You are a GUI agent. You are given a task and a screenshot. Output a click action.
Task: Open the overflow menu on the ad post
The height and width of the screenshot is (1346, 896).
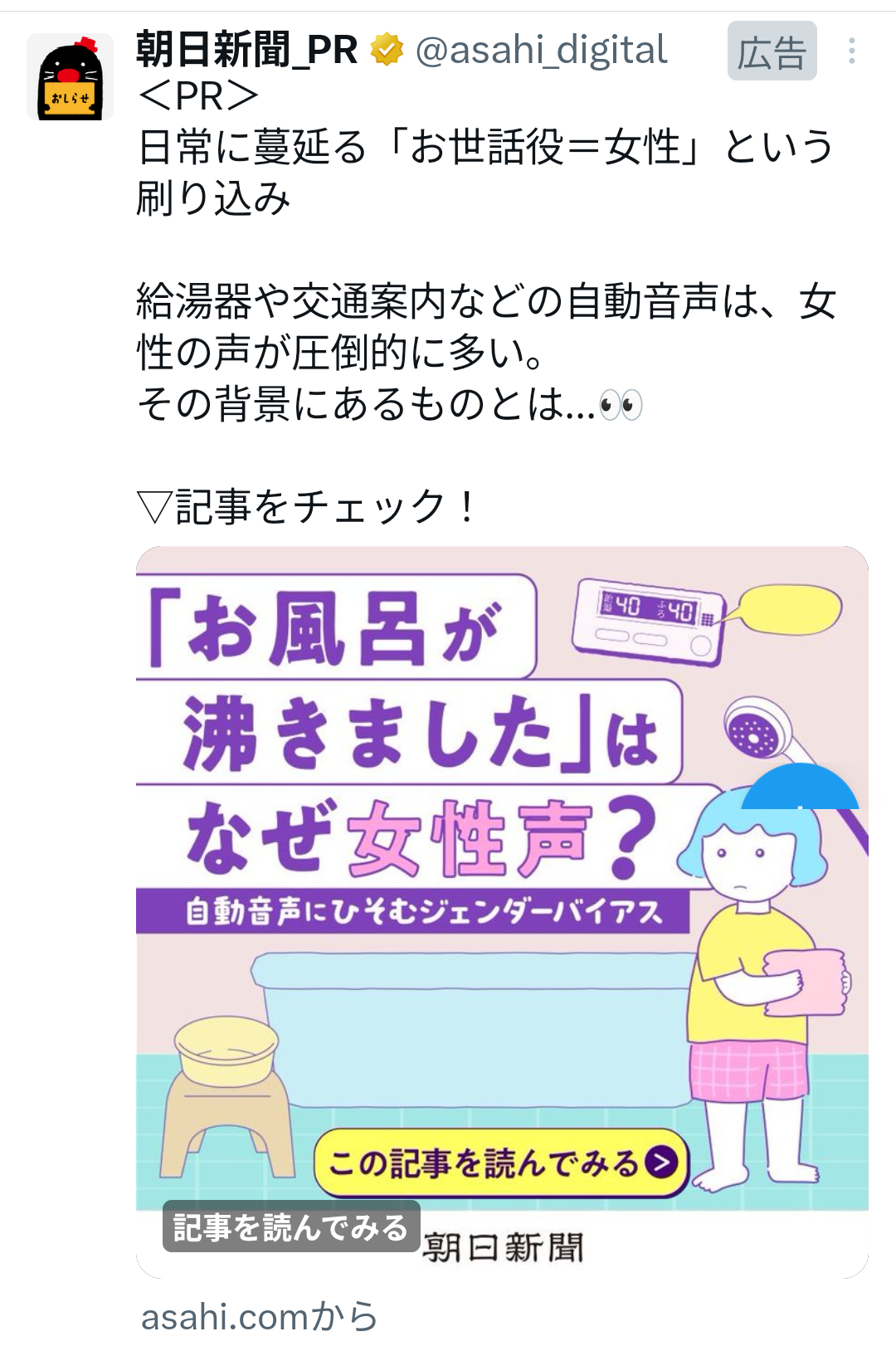point(851,51)
